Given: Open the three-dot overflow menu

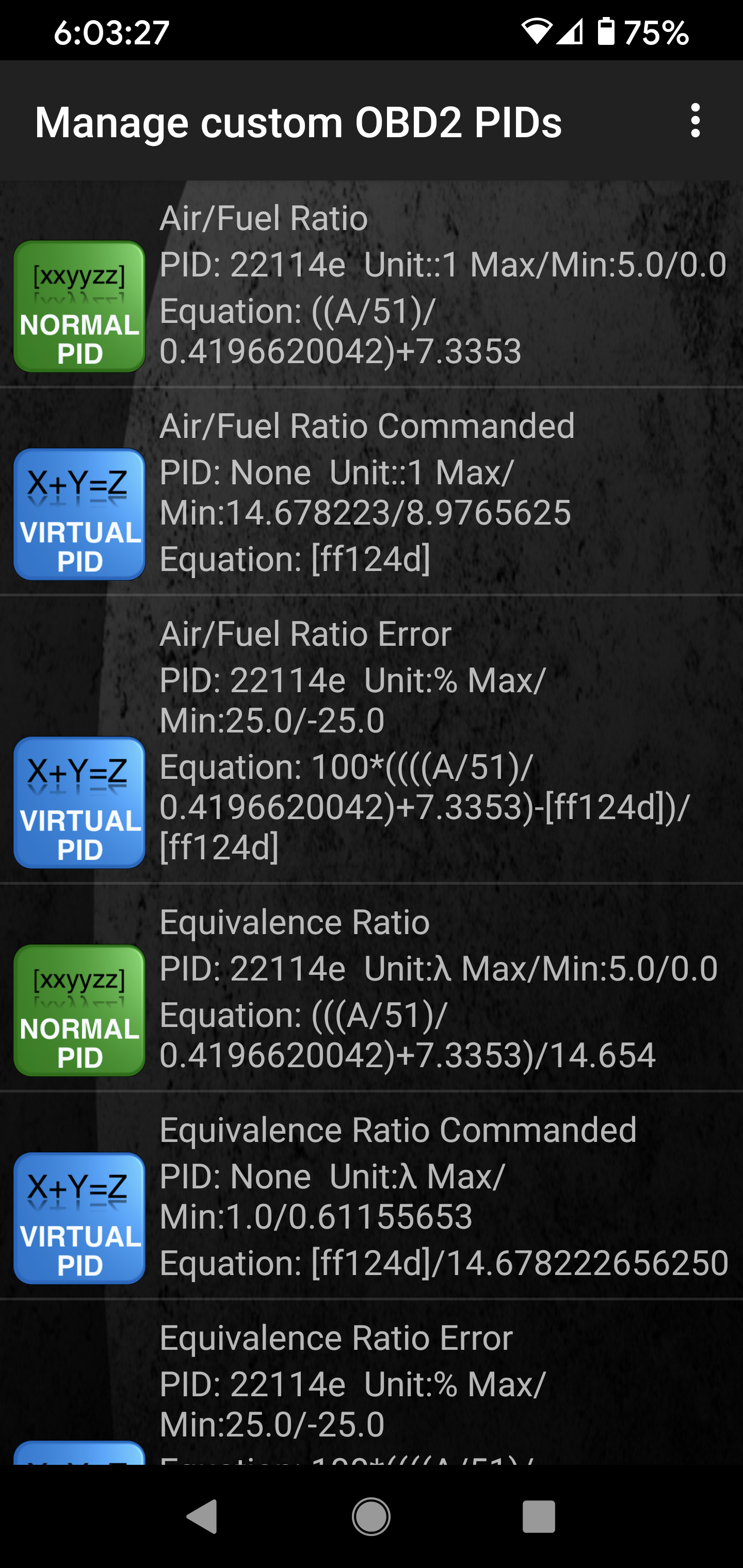Looking at the screenshot, I should pyautogui.click(x=696, y=121).
